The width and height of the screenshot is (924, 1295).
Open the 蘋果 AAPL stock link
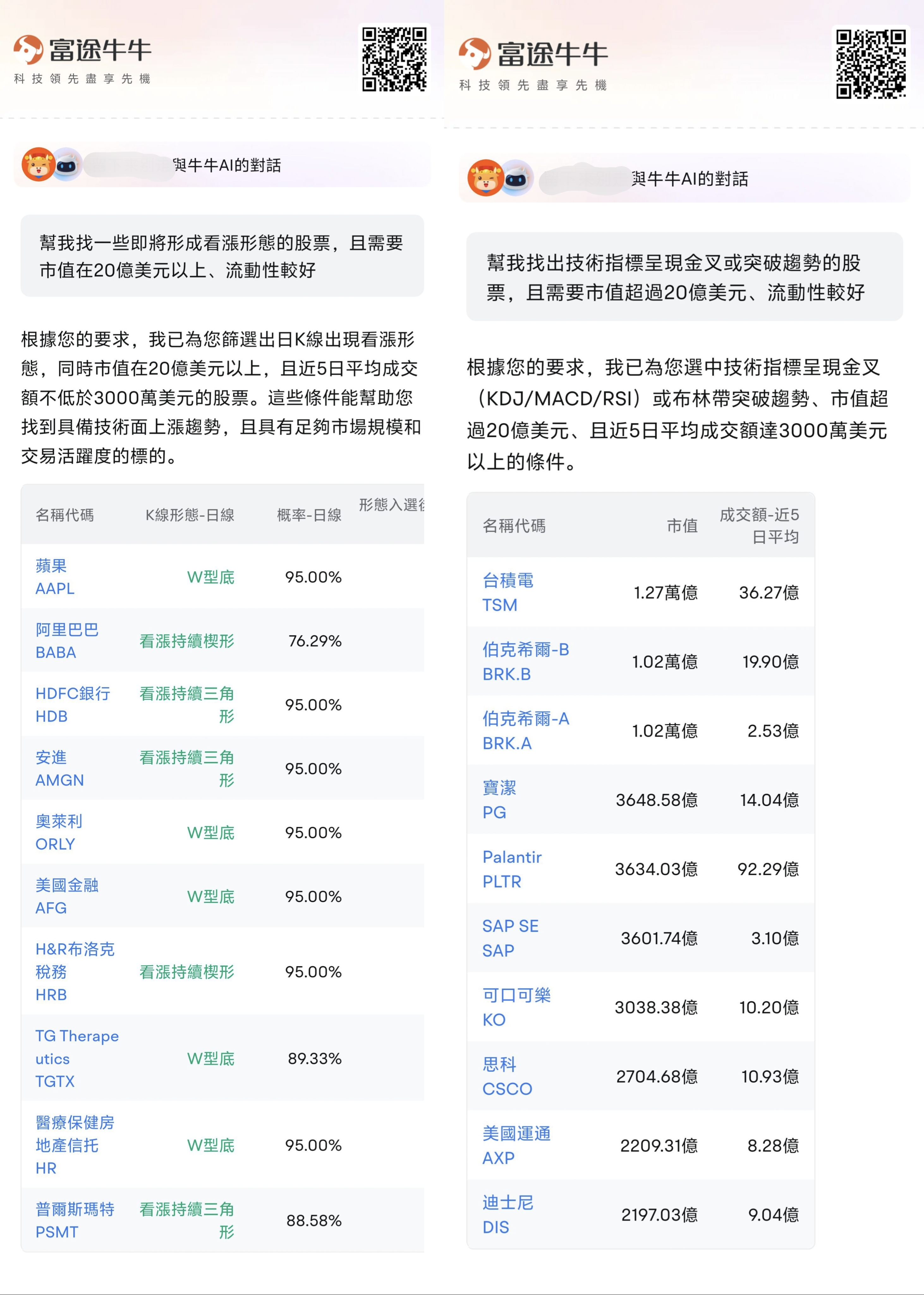54,577
